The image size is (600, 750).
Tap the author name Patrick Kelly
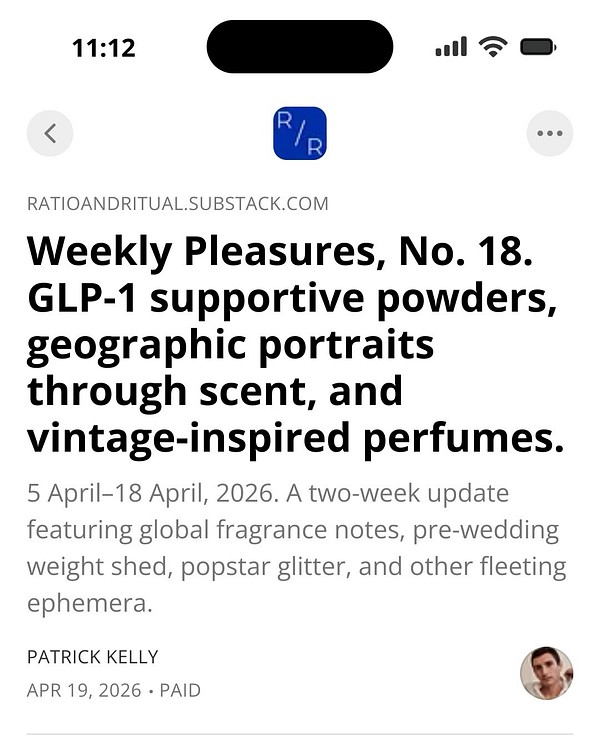92,657
